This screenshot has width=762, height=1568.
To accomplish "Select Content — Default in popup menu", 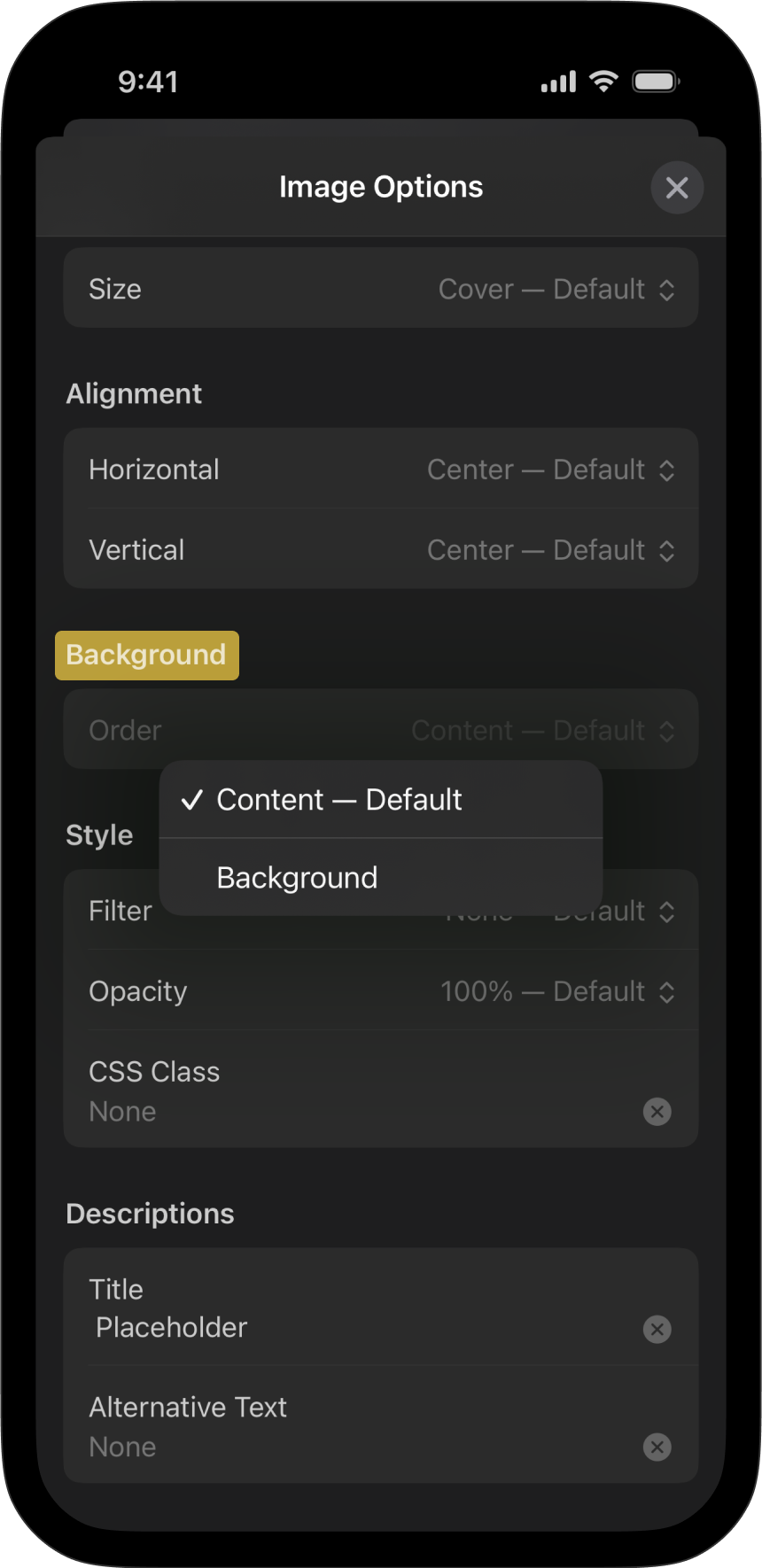I will coord(339,800).
